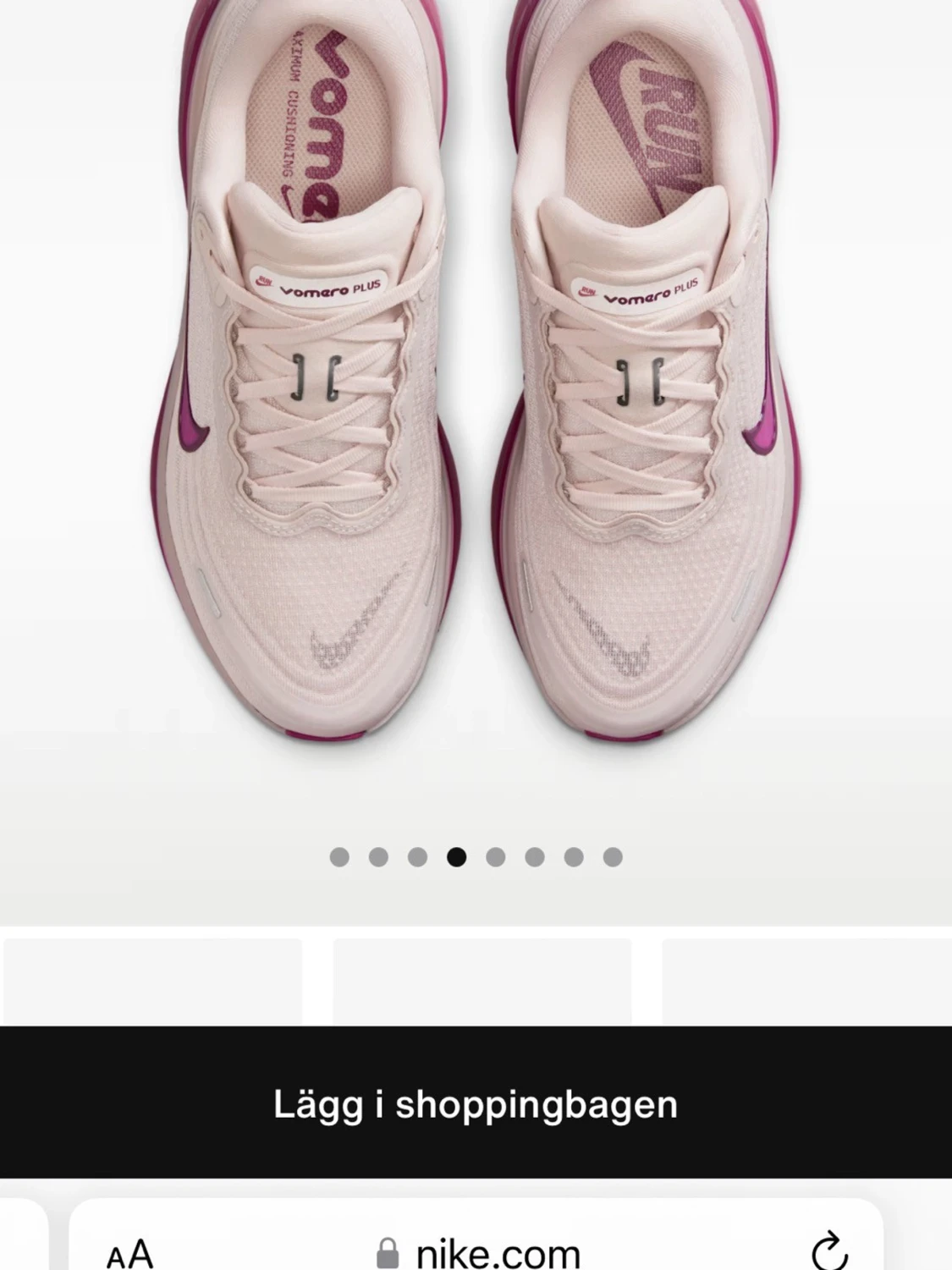
Task: Open Safari's AA reader options
Action: pyautogui.click(x=129, y=1252)
